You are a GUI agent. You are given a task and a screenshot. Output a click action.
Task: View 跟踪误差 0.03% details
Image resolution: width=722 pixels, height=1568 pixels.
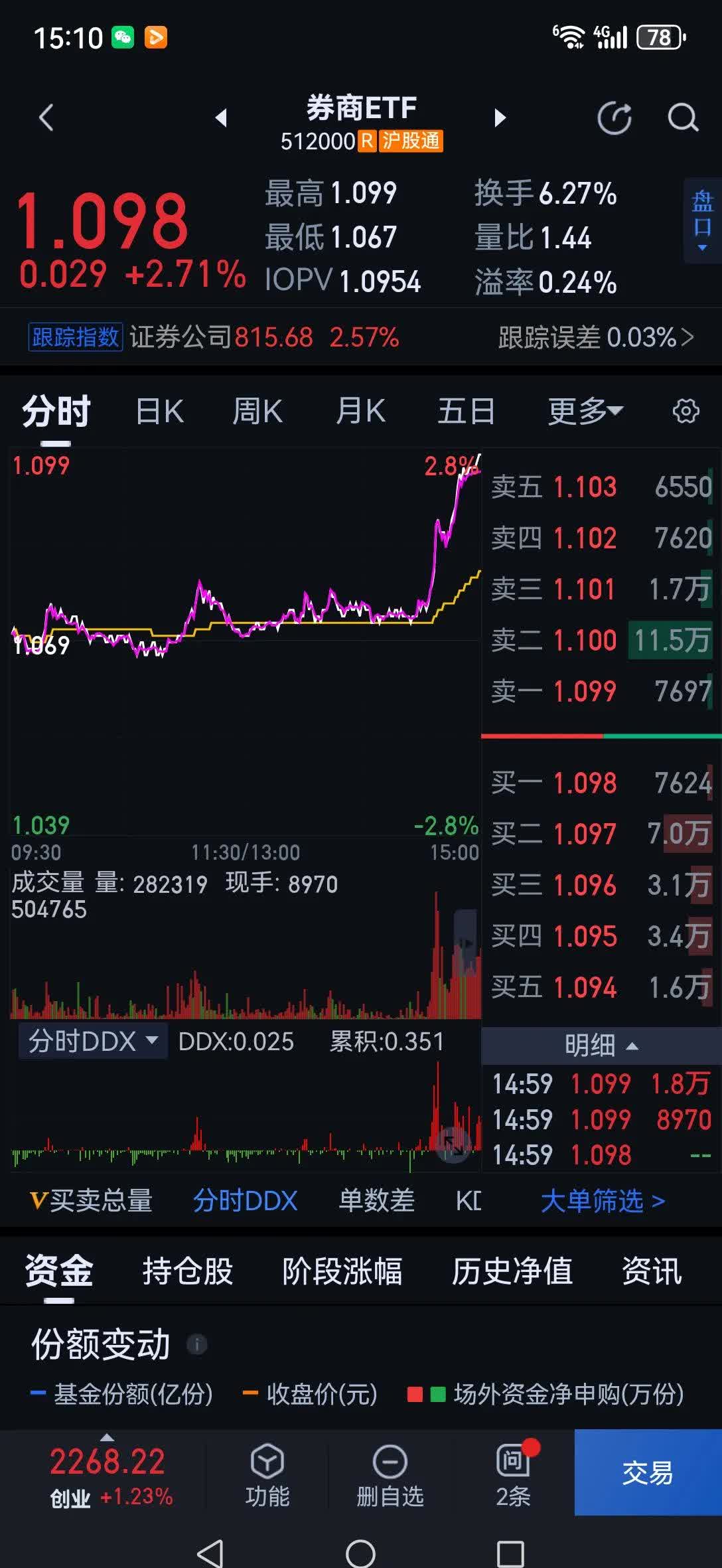coord(592,339)
